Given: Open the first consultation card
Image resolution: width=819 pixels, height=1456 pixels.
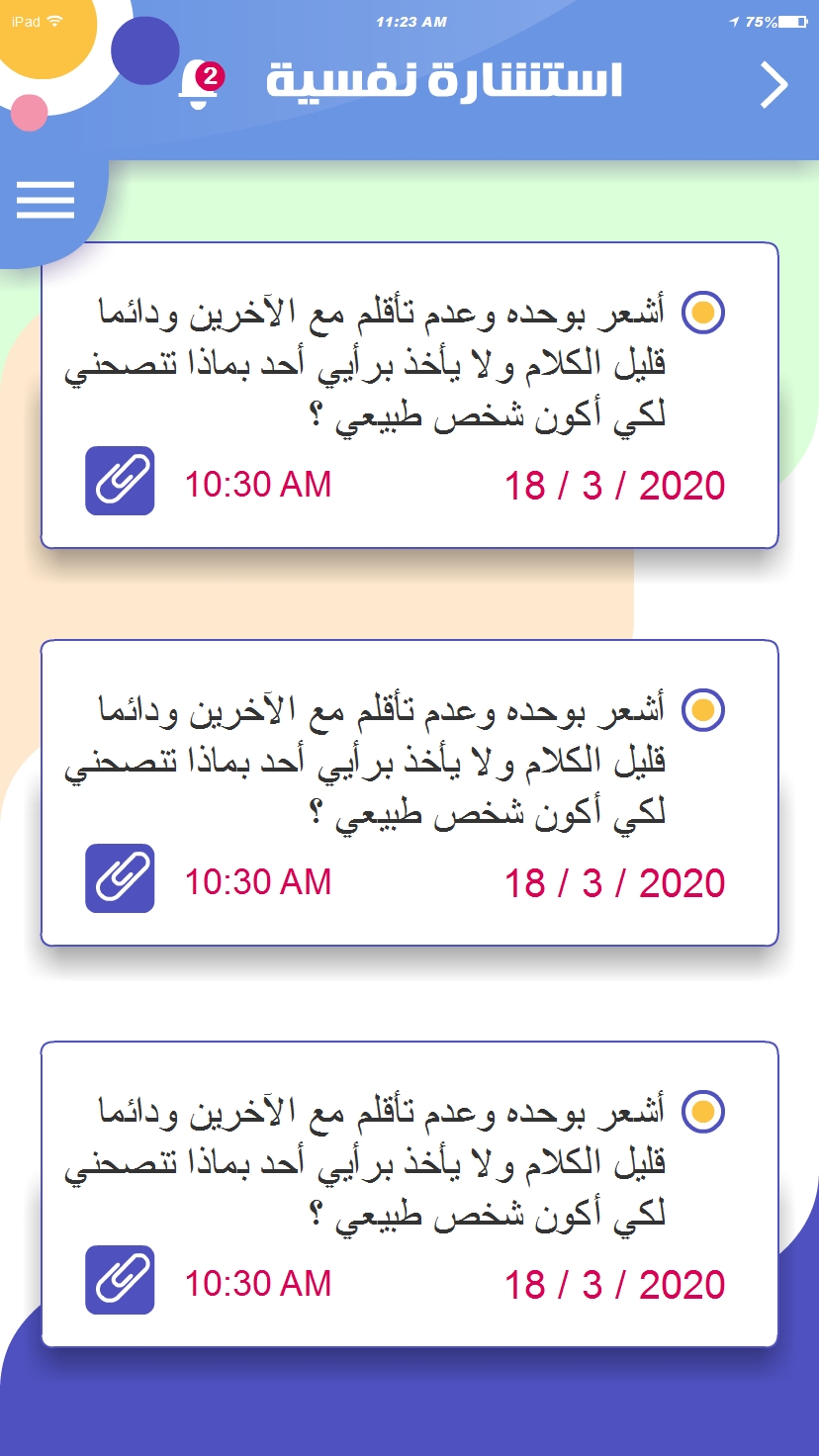Looking at the screenshot, I should pos(409,376).
